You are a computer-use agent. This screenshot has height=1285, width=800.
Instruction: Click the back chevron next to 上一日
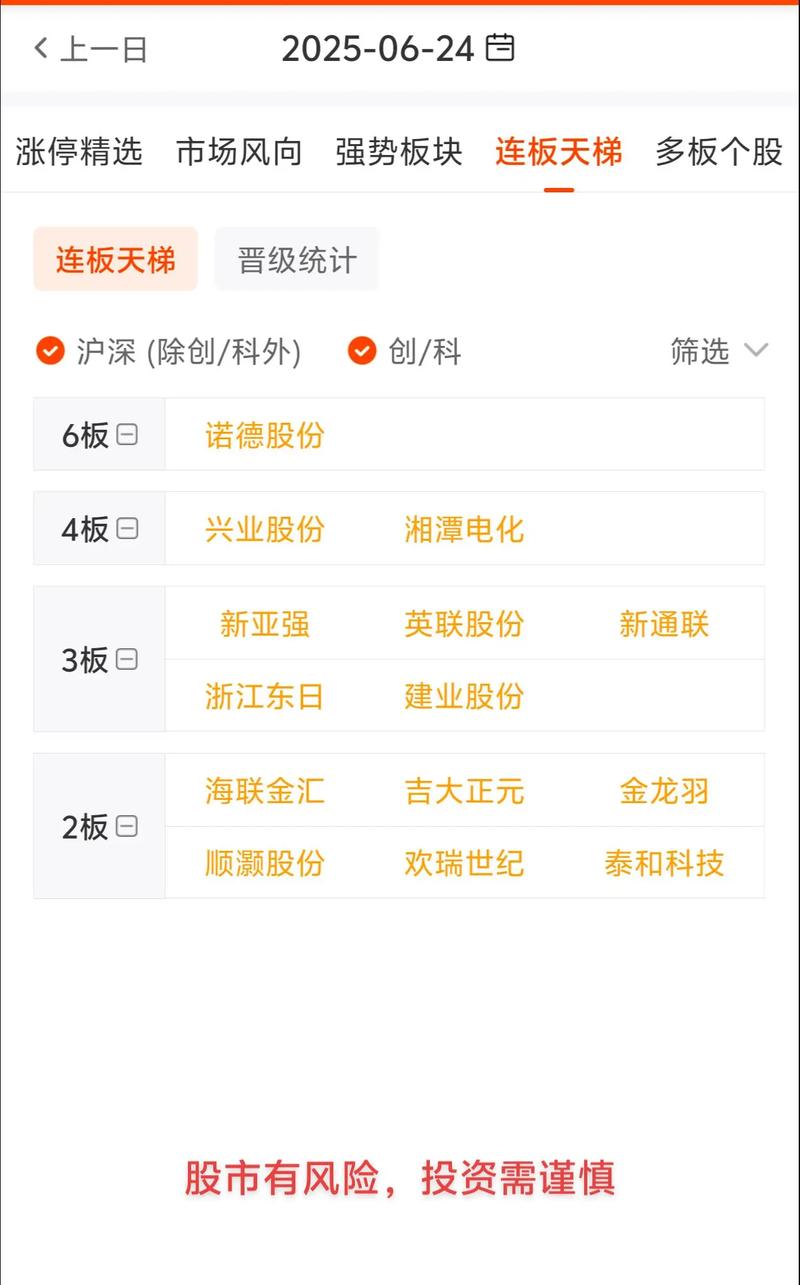click(x=38, y=48)
